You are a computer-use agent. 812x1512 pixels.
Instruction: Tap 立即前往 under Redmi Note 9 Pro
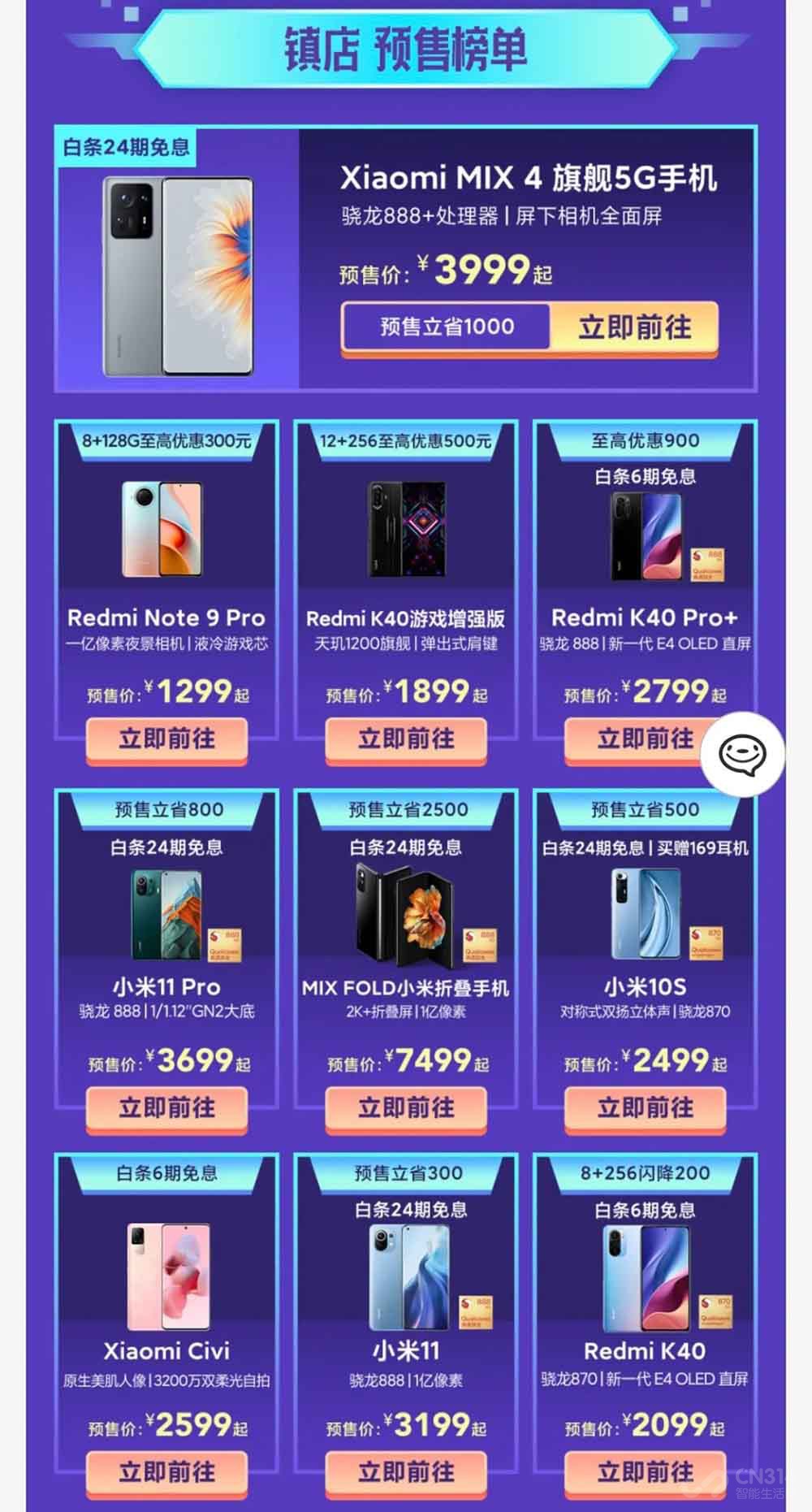(166, 739)
